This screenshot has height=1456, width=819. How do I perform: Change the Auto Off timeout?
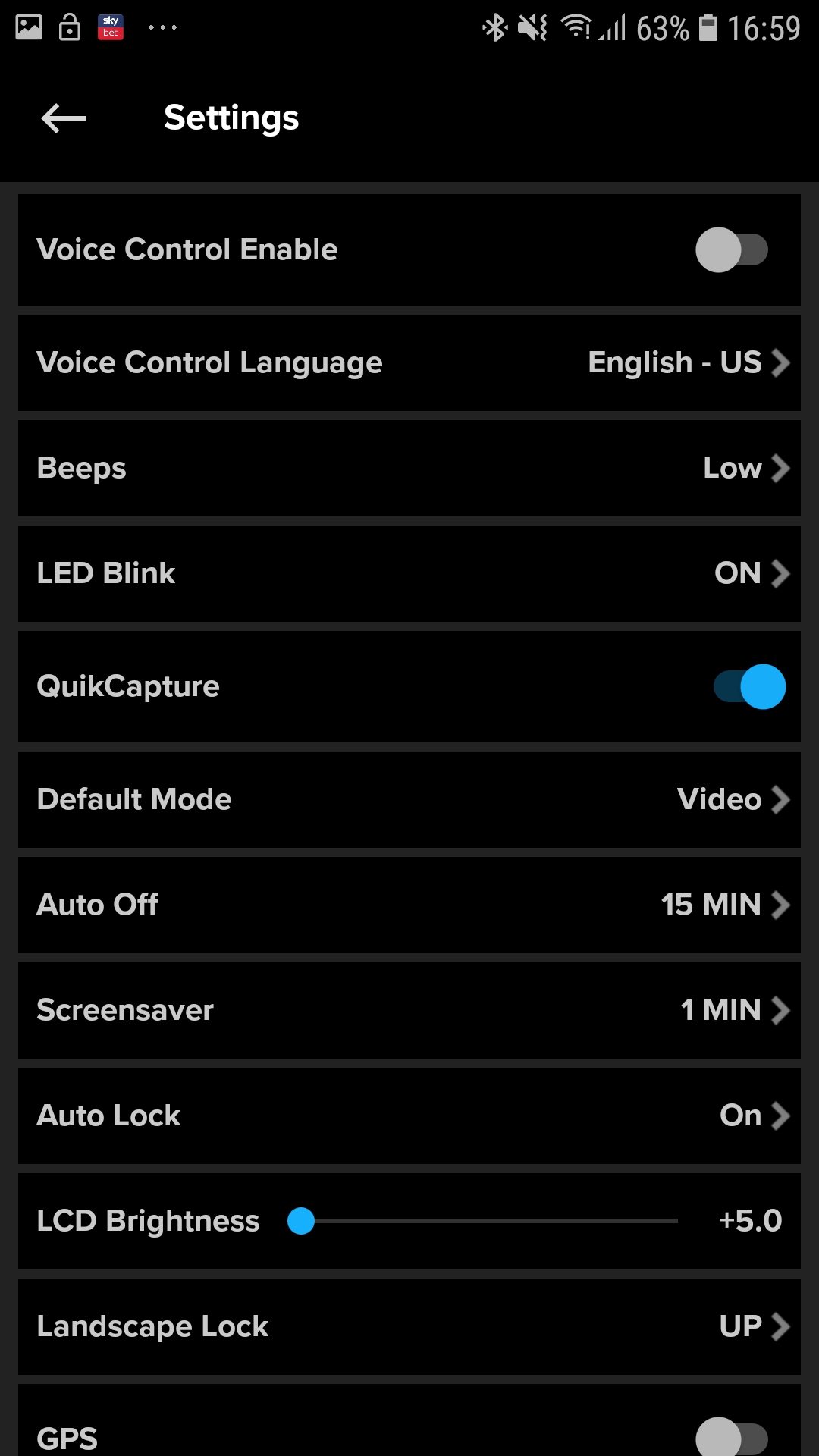409,905
